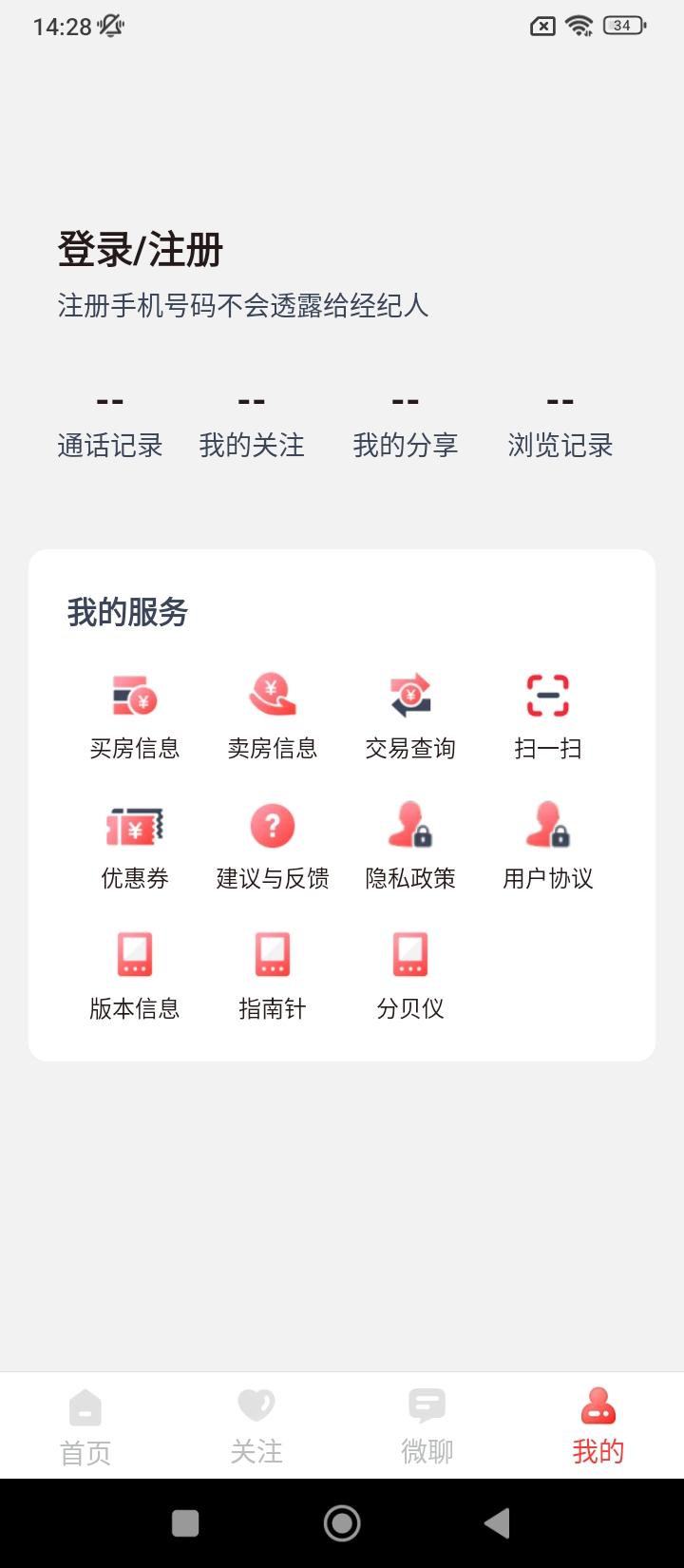Open the 分贝仪 decibel meter

point(410,976)
